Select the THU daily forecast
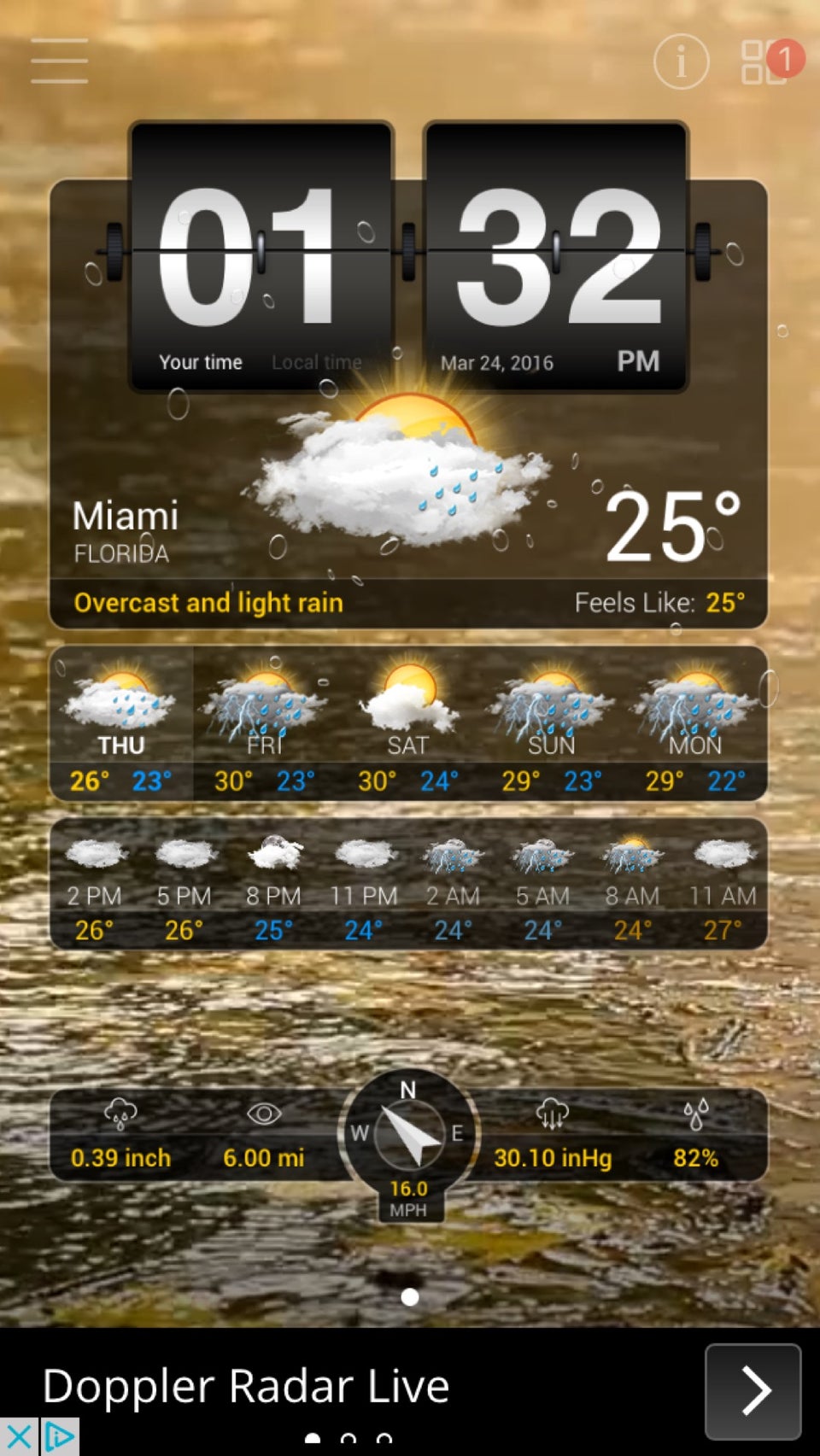Screen dimensions: 820x1456 click(x=121, y=722)
